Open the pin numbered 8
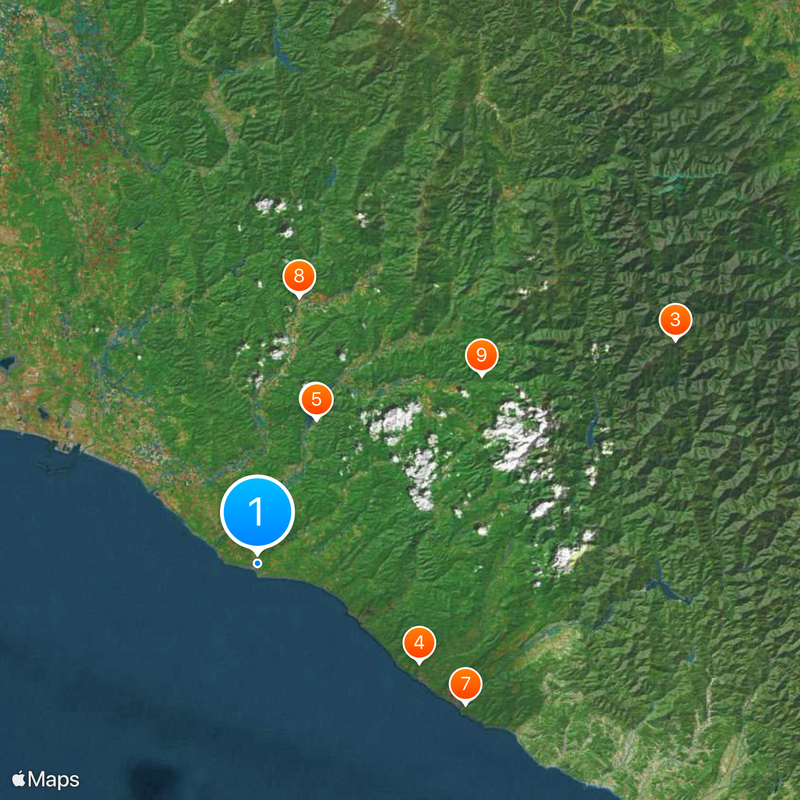 pyautogui.click(x=299, y=277)
